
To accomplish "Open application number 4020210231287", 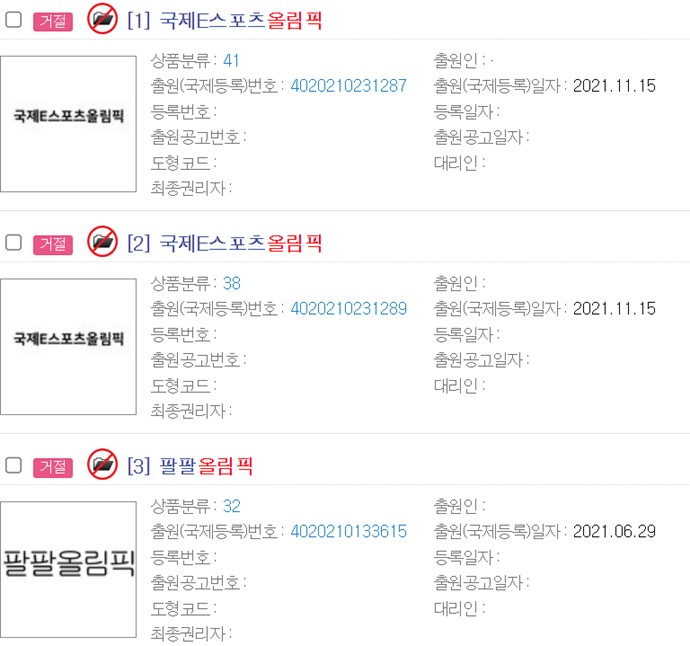I will (348, 86).
